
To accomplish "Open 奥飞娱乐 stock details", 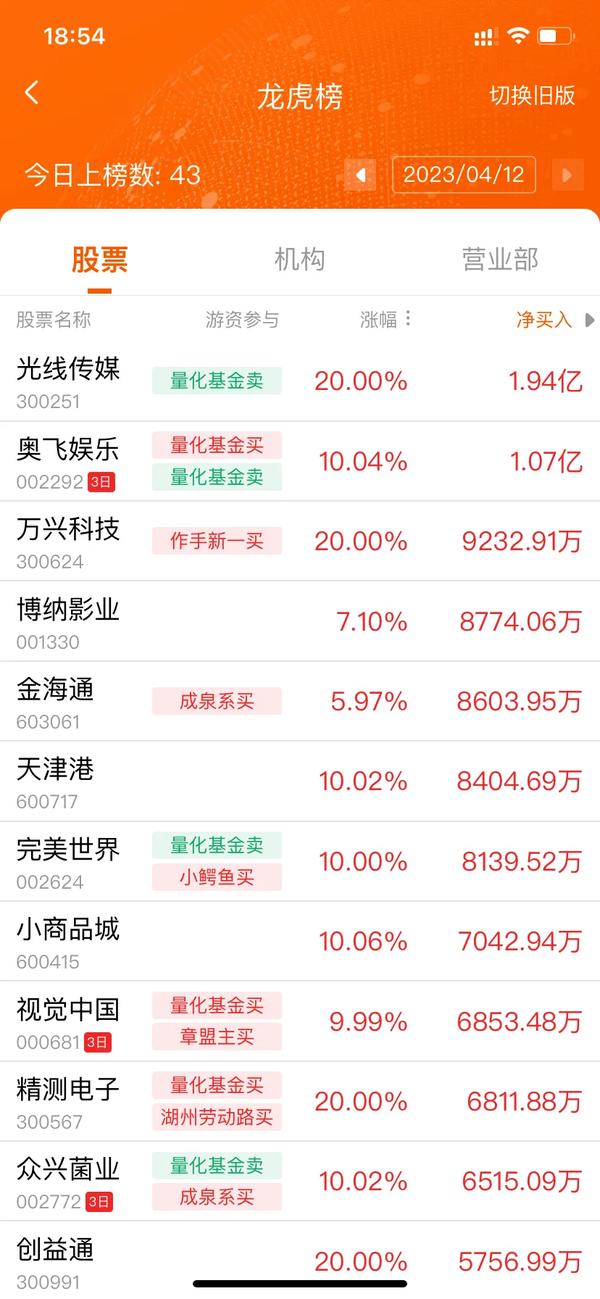I will tap(300, 461).
